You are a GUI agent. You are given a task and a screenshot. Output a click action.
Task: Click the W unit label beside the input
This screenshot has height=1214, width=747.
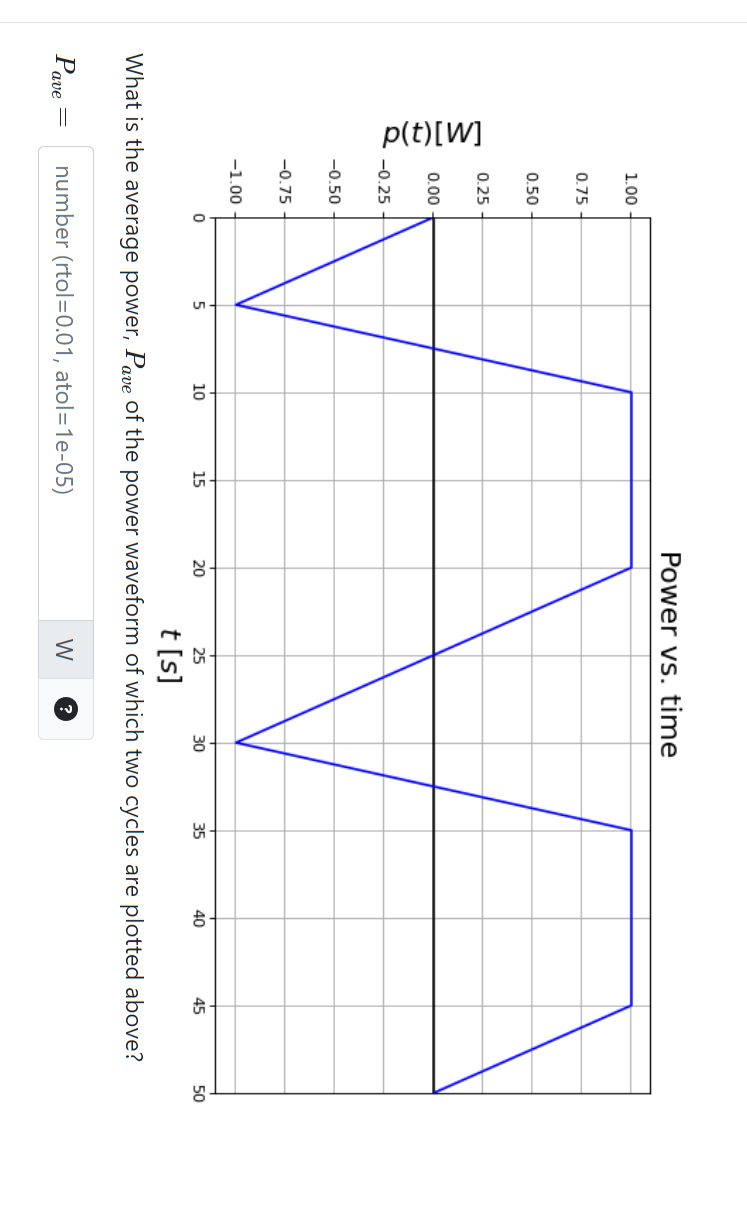pyautogui.click(x=65, y=651)
